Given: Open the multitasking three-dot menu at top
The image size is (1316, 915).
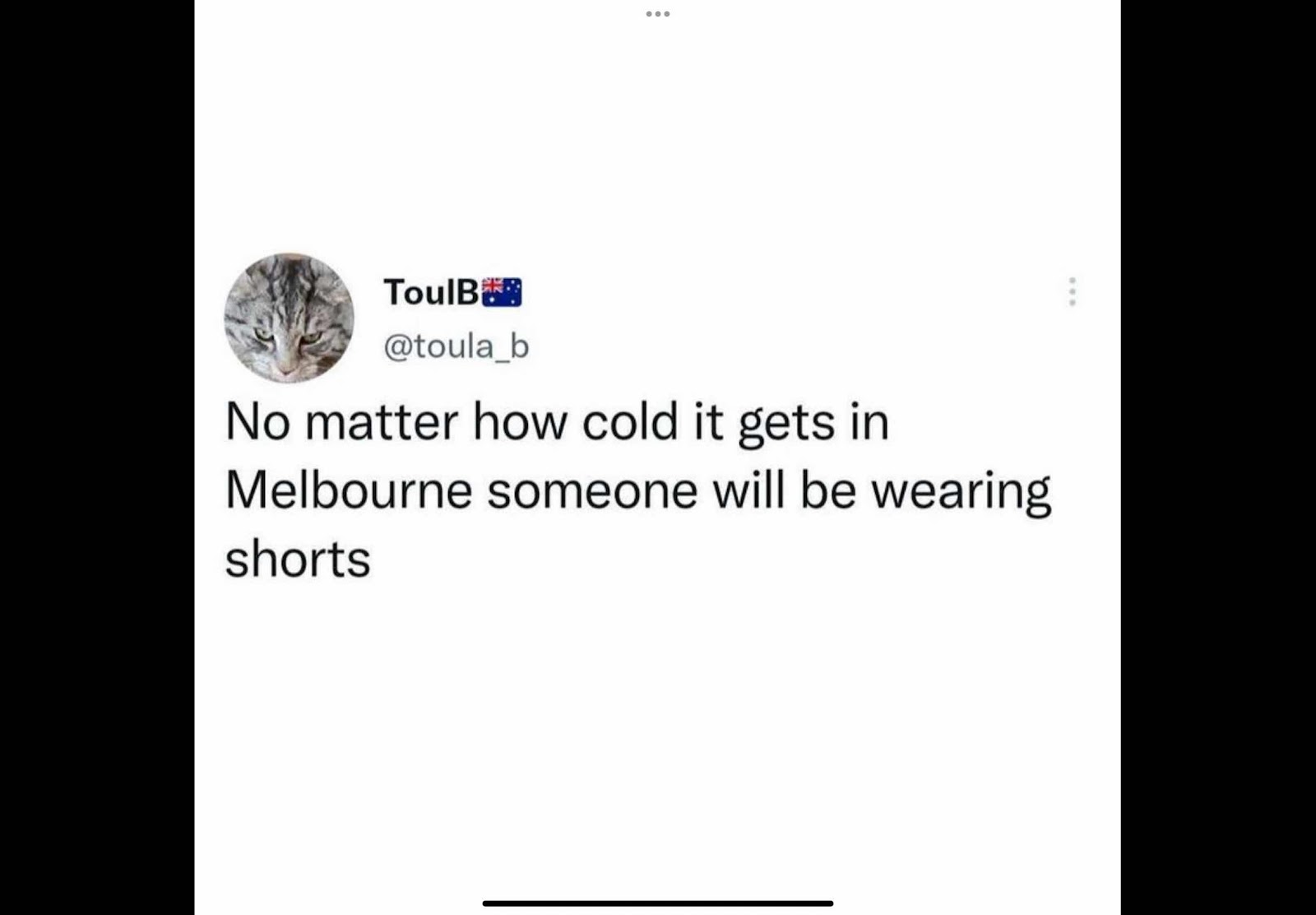Looking at the screenshot, I should tap(657, 14).
